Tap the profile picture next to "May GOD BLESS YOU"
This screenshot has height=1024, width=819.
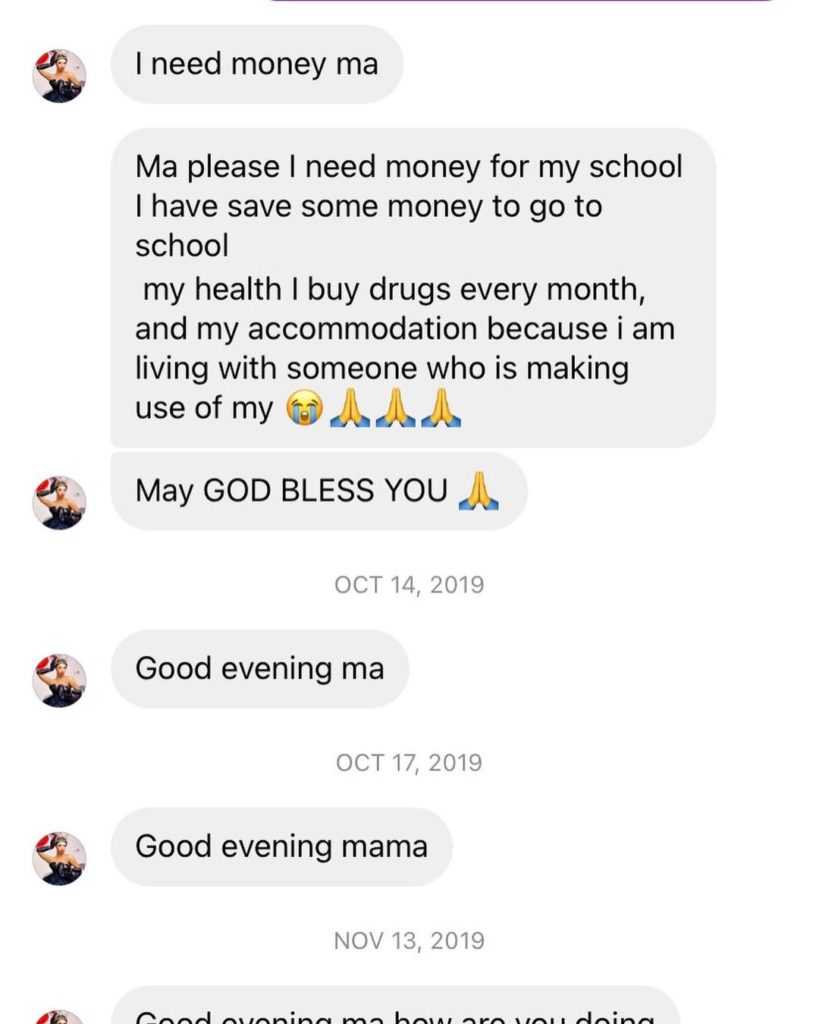pyautogui.click(x=59, y=503)
